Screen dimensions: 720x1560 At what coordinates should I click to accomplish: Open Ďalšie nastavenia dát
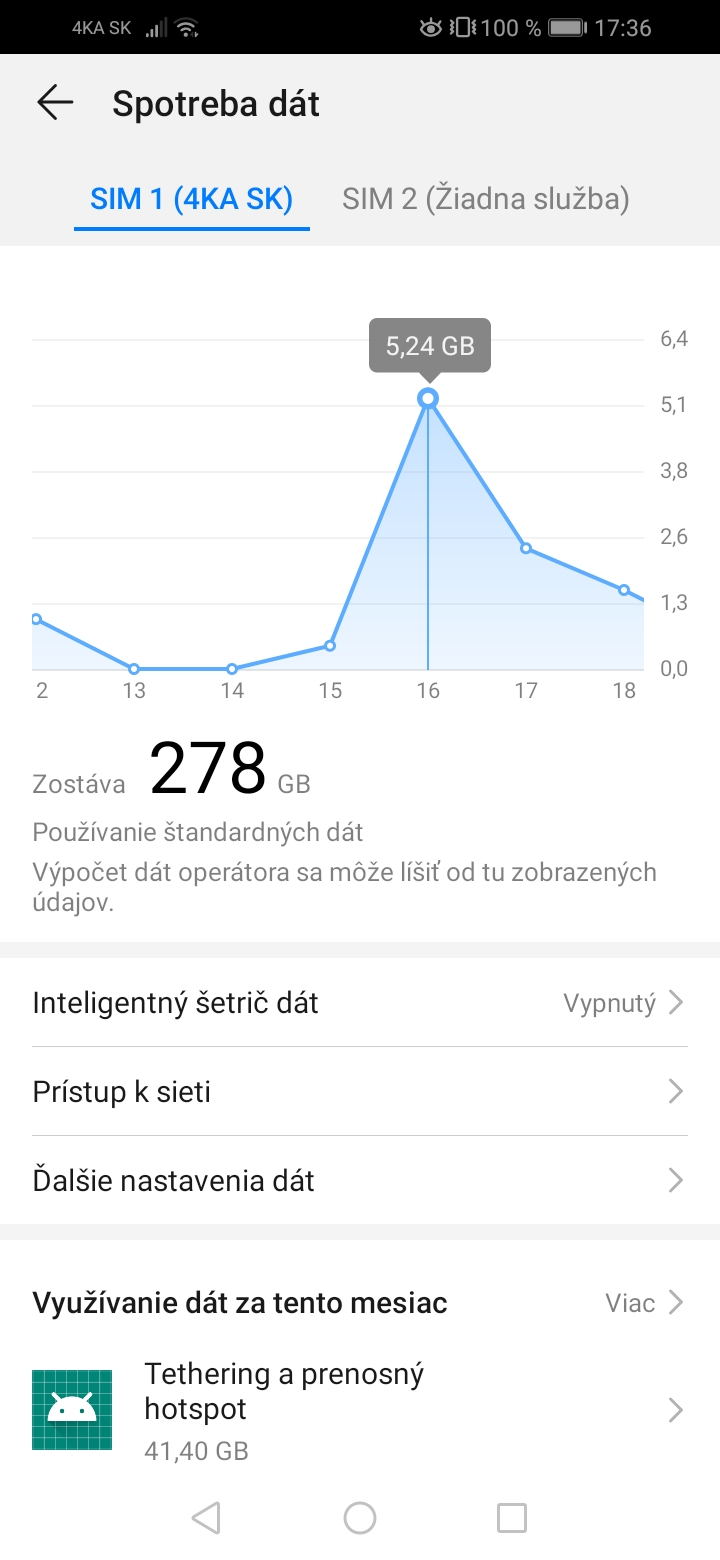[360, 1181]
